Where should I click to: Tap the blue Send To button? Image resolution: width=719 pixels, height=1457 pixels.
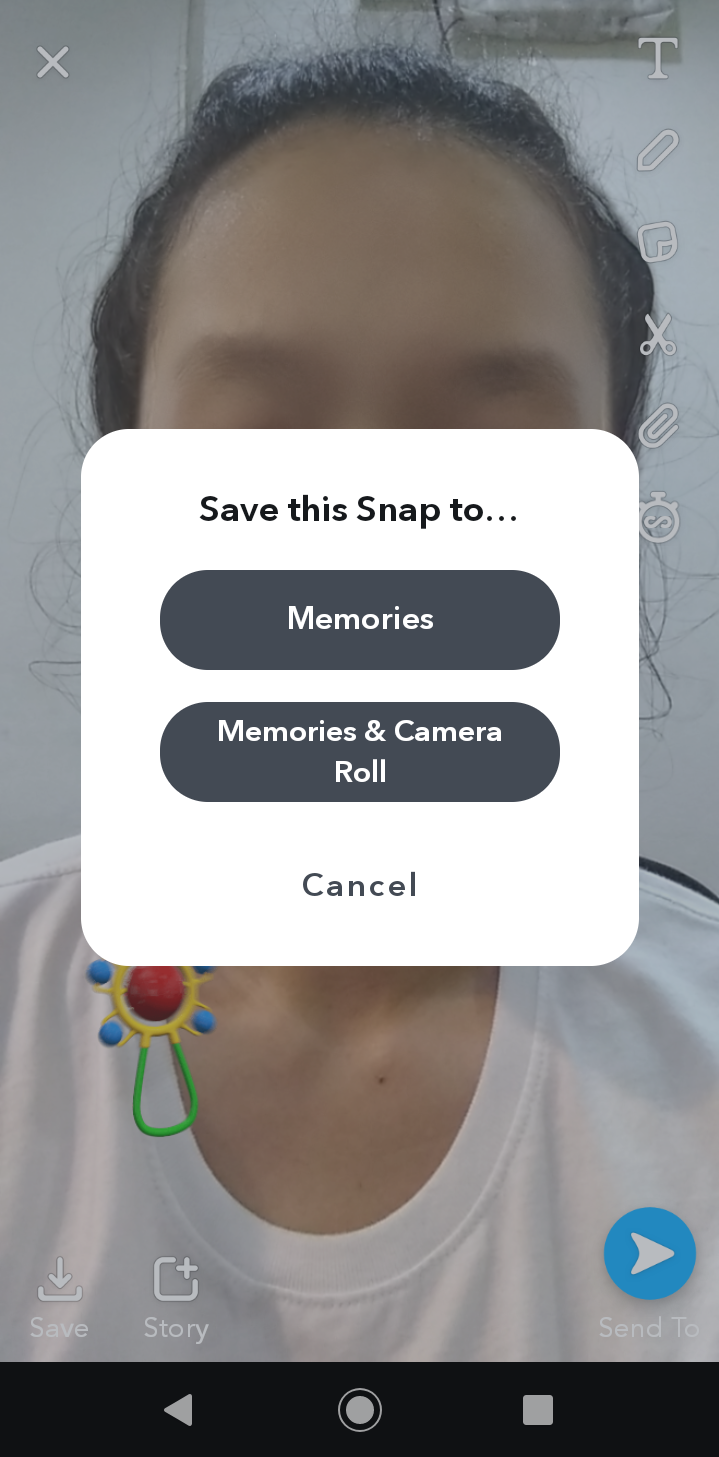click(x=650, y=1253)
